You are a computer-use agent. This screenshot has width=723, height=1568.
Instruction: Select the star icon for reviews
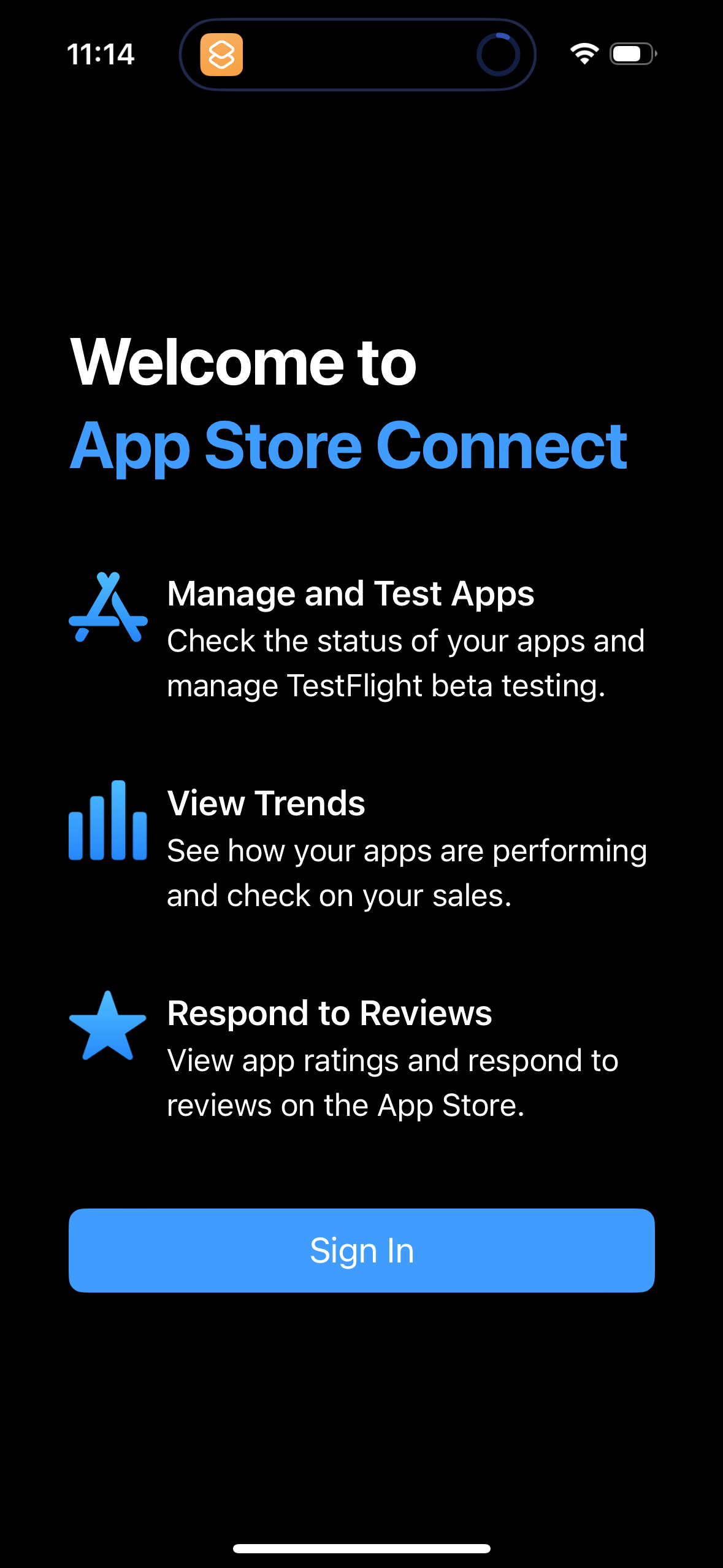108,1024
